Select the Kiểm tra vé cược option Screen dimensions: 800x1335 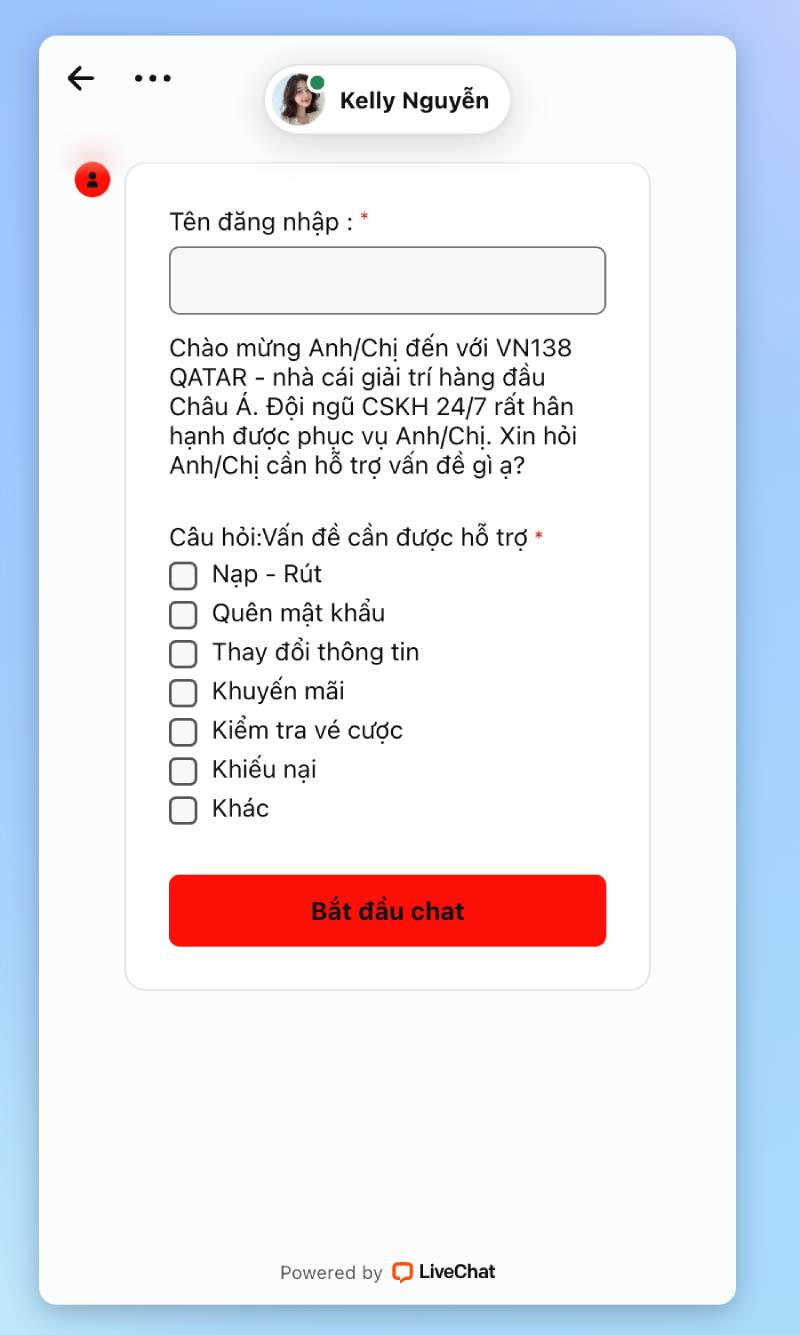183,731
